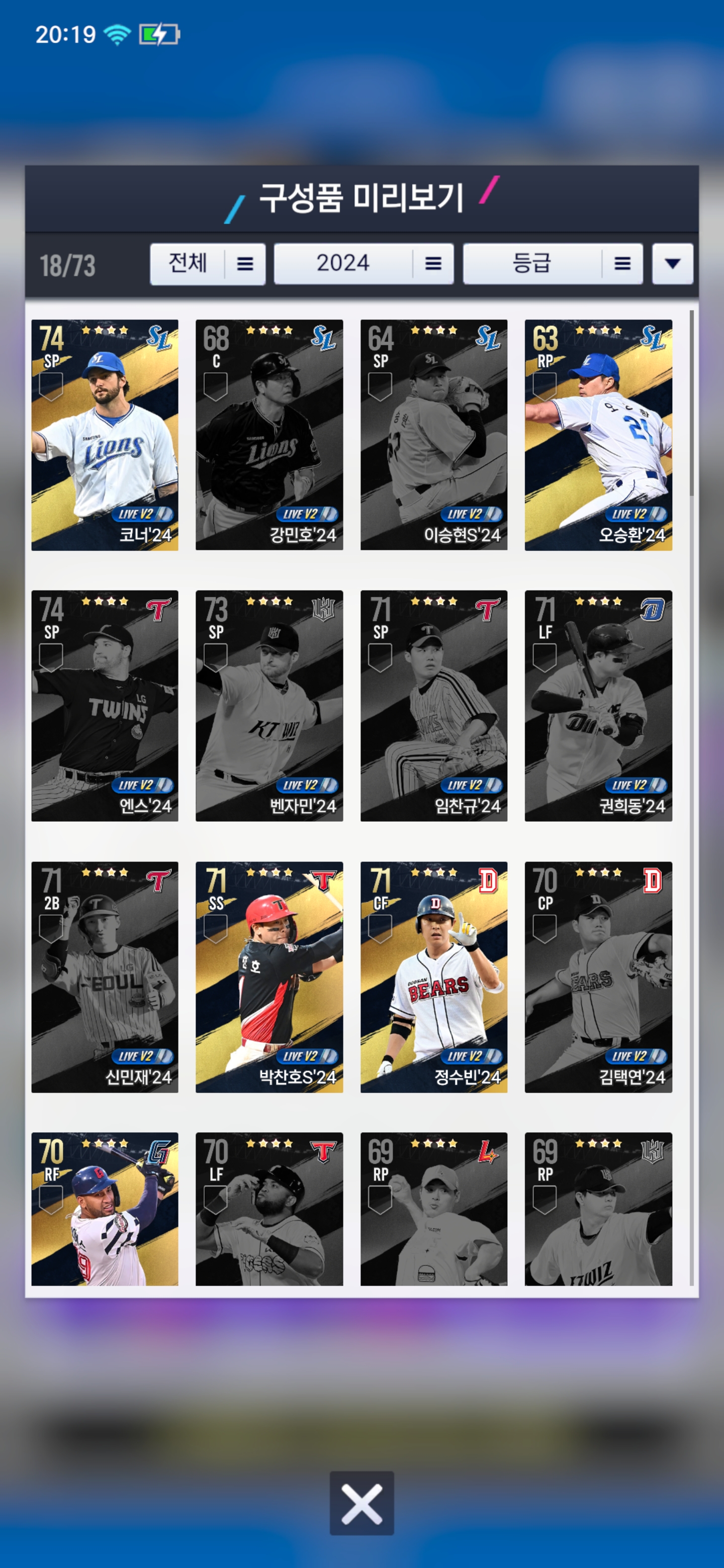
Task: Open the 2024 year filter dropdown
Action: 364,264
